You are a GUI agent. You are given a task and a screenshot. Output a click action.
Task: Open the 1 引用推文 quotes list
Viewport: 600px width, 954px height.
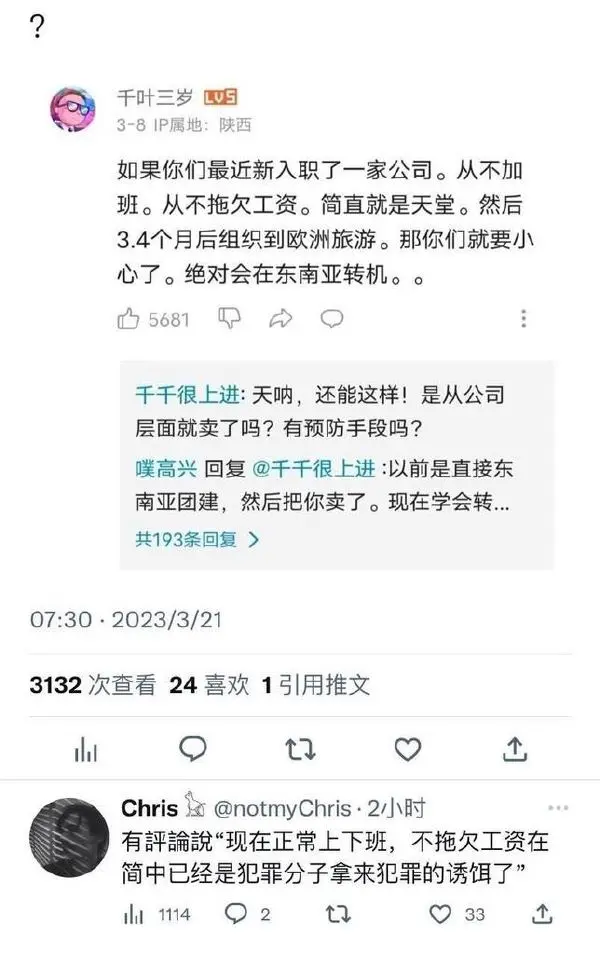coord(316,685)
